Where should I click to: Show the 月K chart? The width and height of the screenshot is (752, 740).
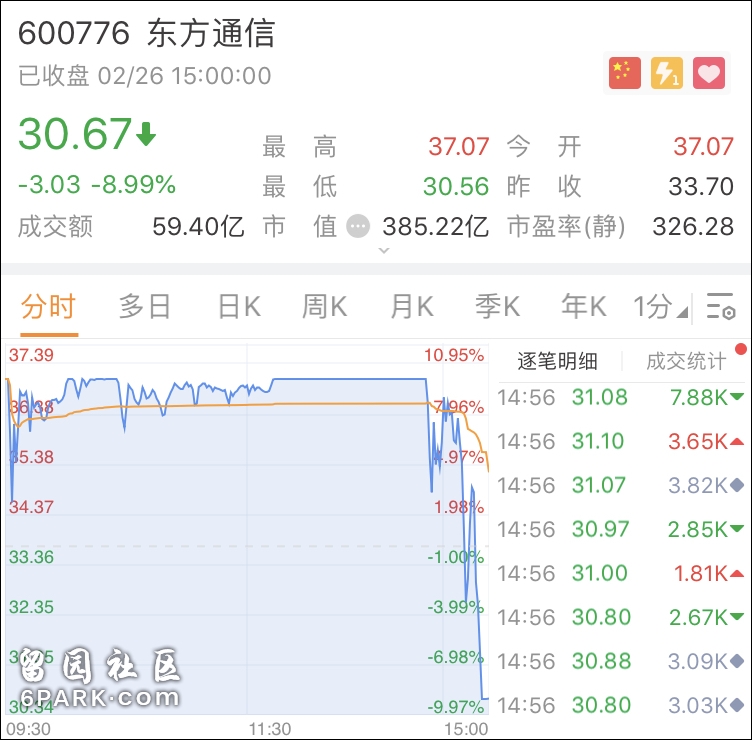(412, 306)
